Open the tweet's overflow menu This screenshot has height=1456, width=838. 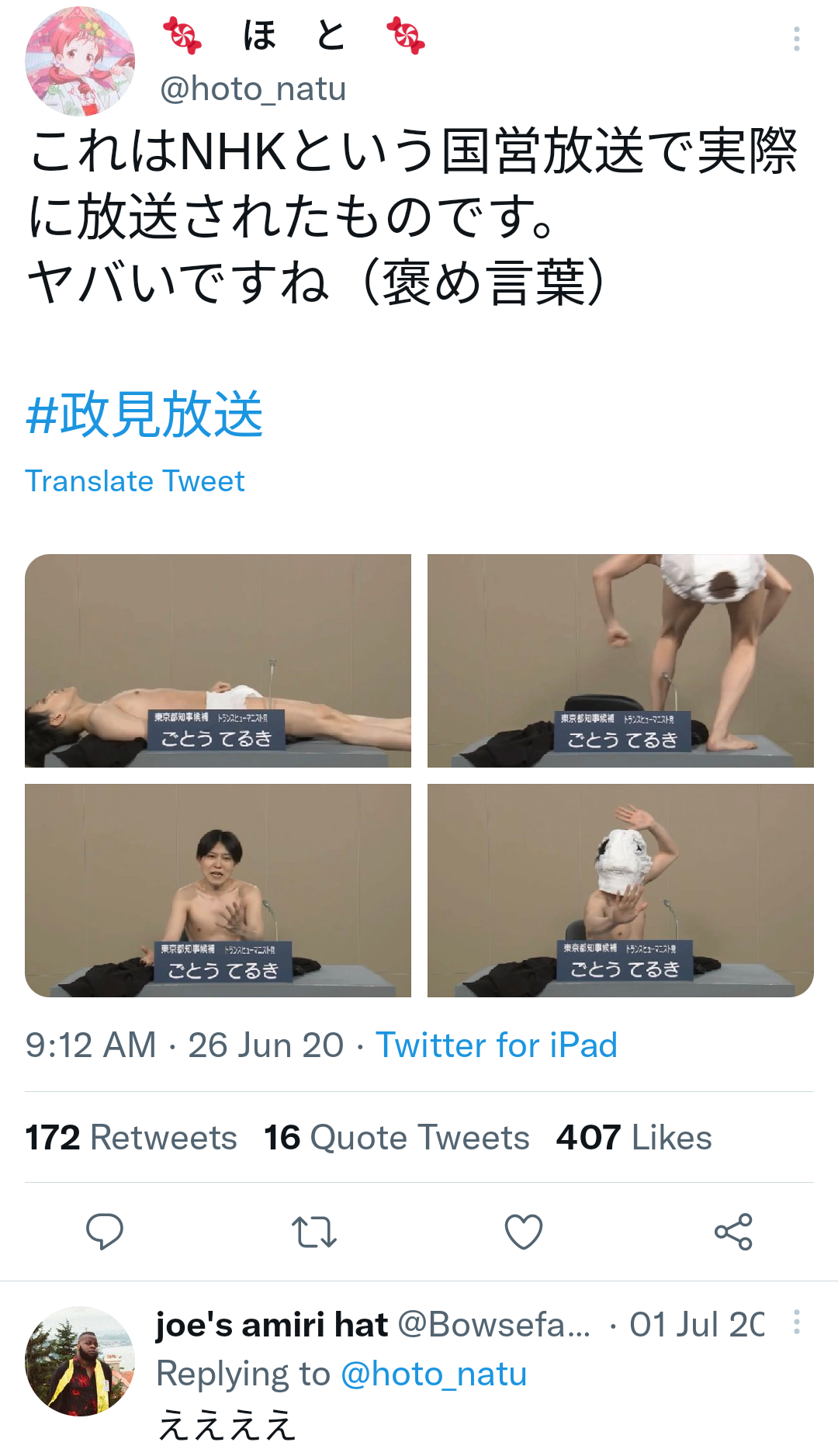point(796,39)
